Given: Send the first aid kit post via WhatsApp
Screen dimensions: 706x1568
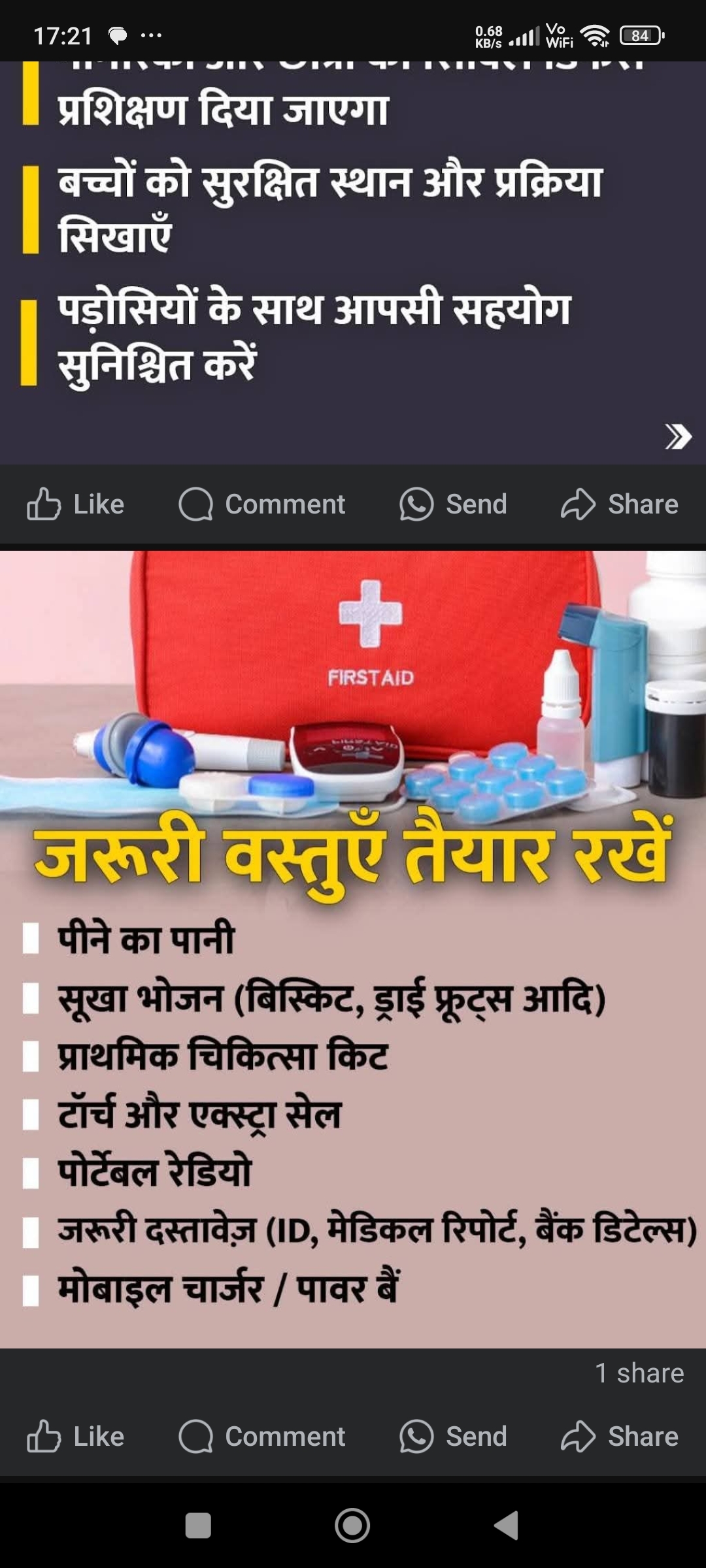Looking at the screenshot, I should coord(453,1437).
